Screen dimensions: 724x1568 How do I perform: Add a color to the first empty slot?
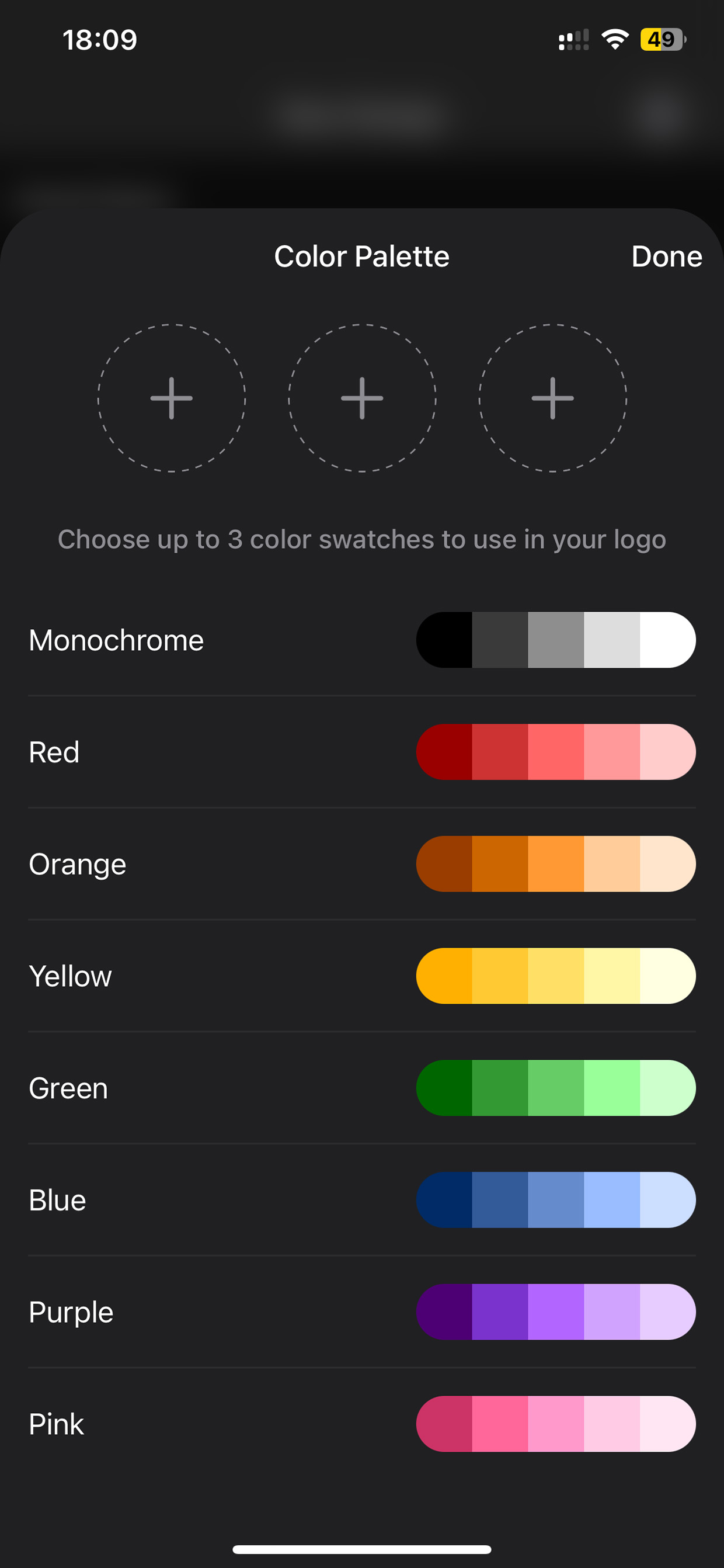(172, 398)
